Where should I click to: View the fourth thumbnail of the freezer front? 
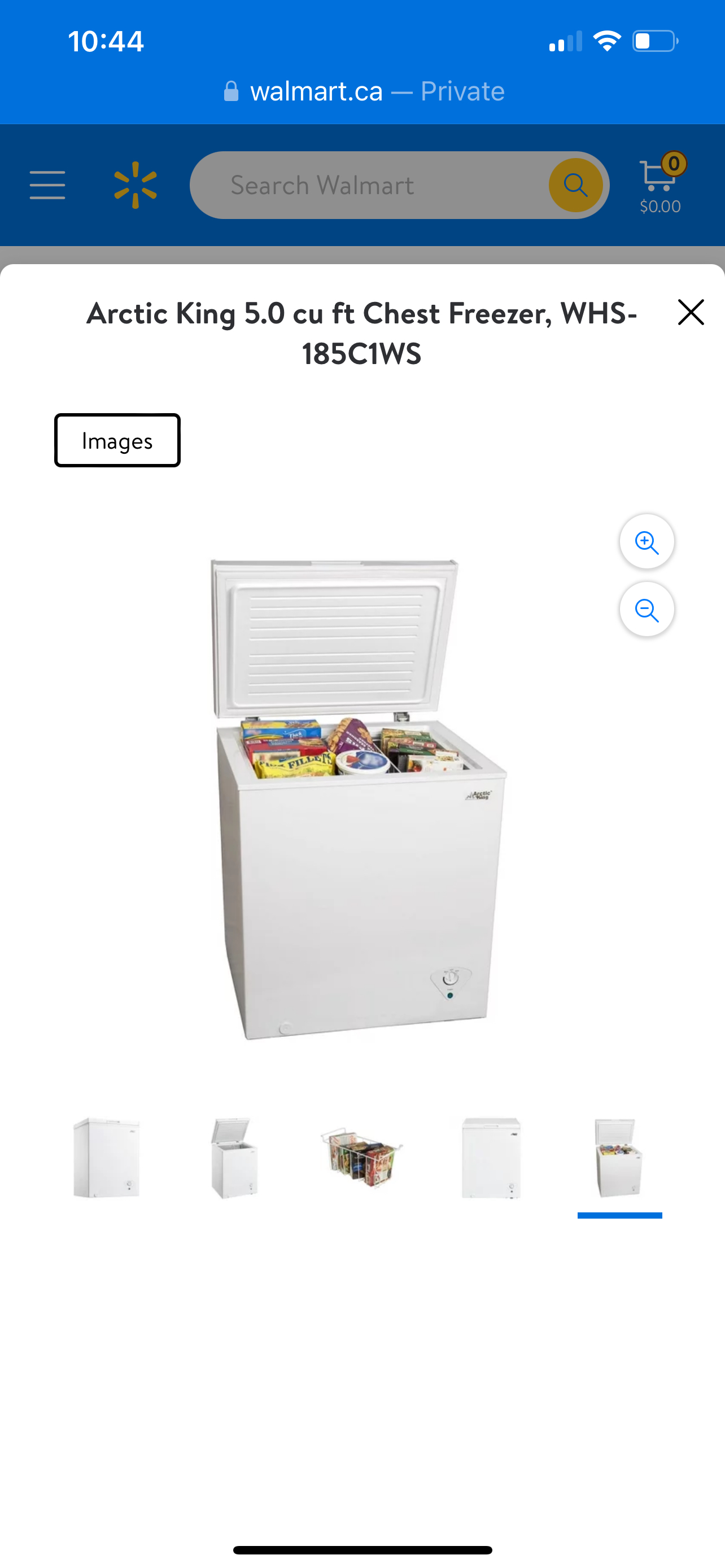pos(491,1157)
